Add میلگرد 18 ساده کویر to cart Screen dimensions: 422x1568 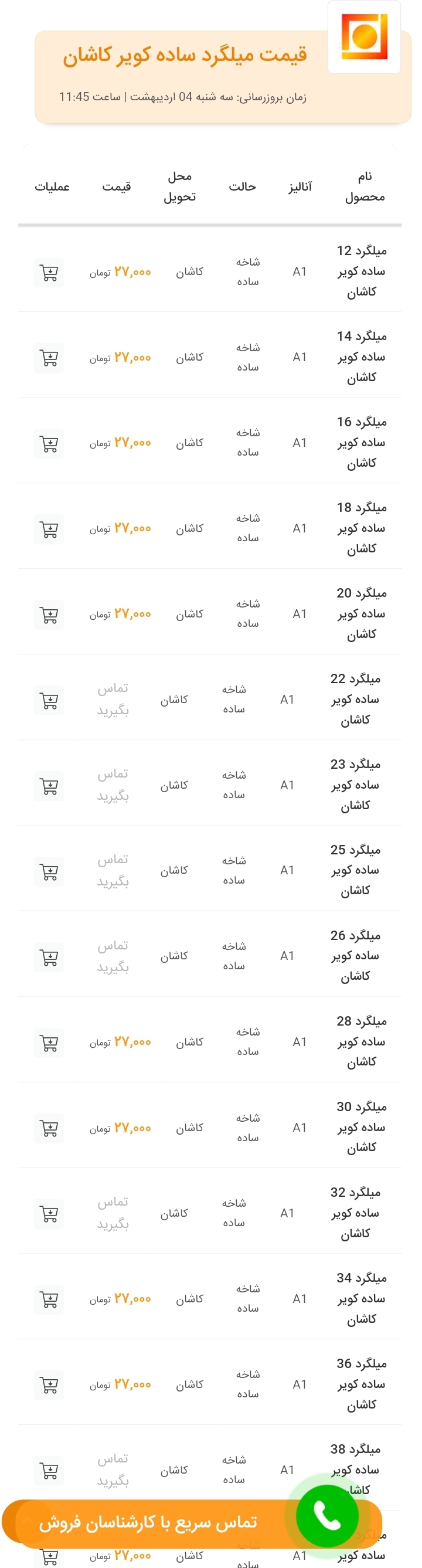[49, 528]
